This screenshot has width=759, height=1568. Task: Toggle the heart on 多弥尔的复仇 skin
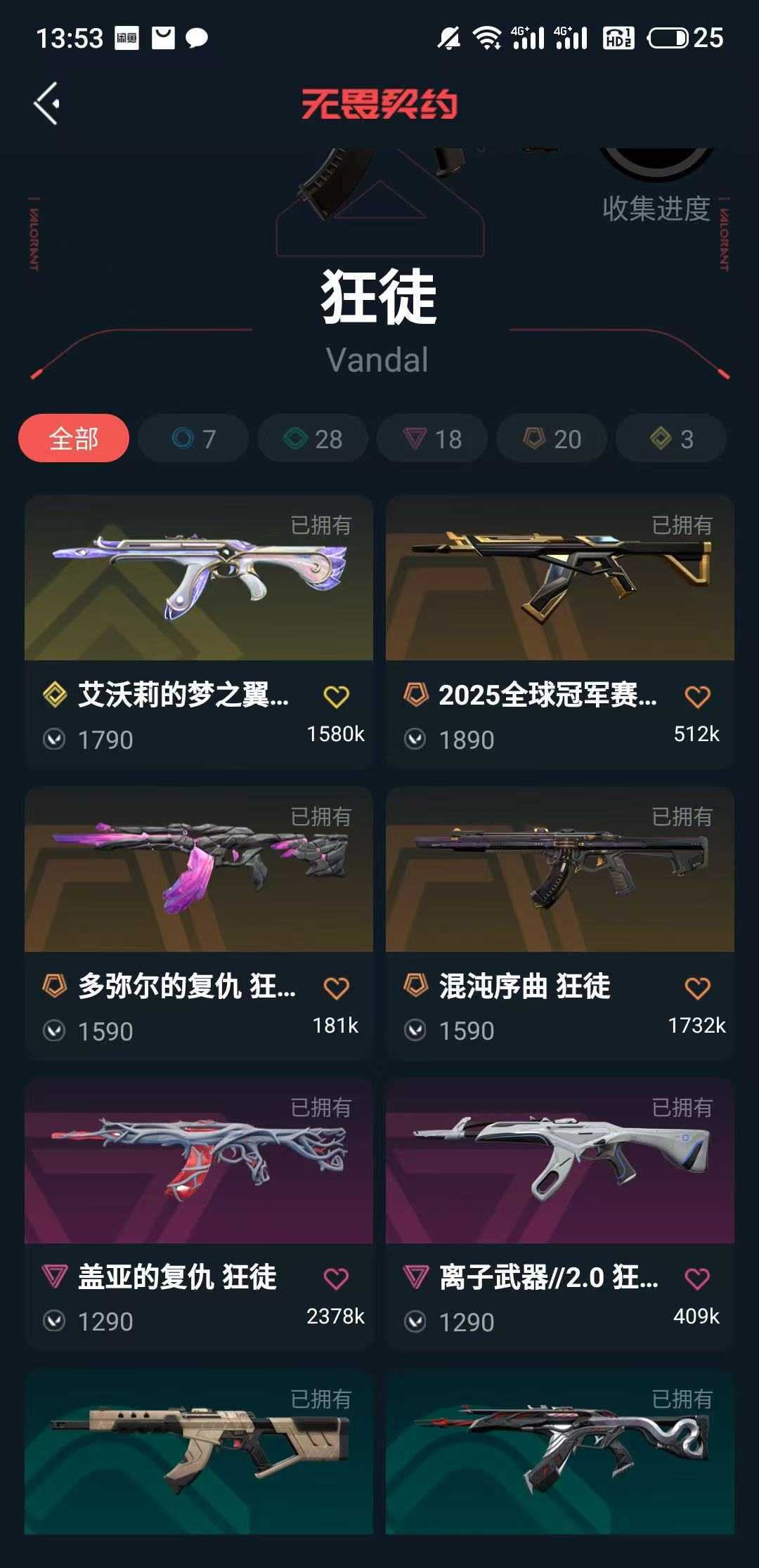click(336, 987)
